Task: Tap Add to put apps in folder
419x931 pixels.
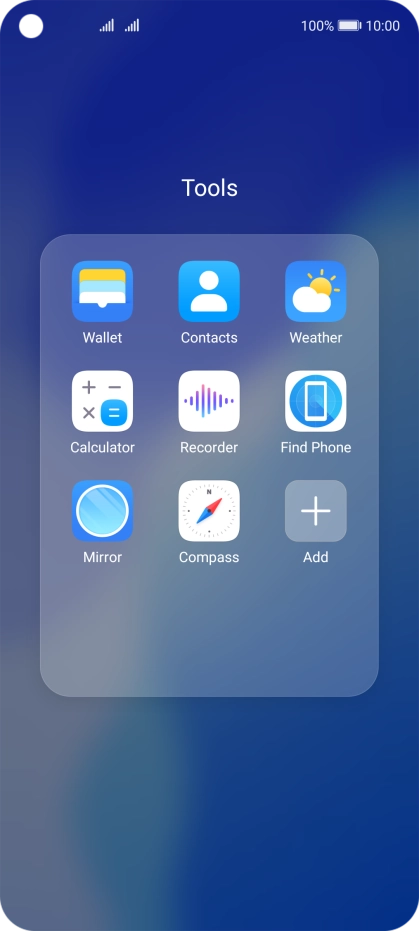Action: (316, 511)
